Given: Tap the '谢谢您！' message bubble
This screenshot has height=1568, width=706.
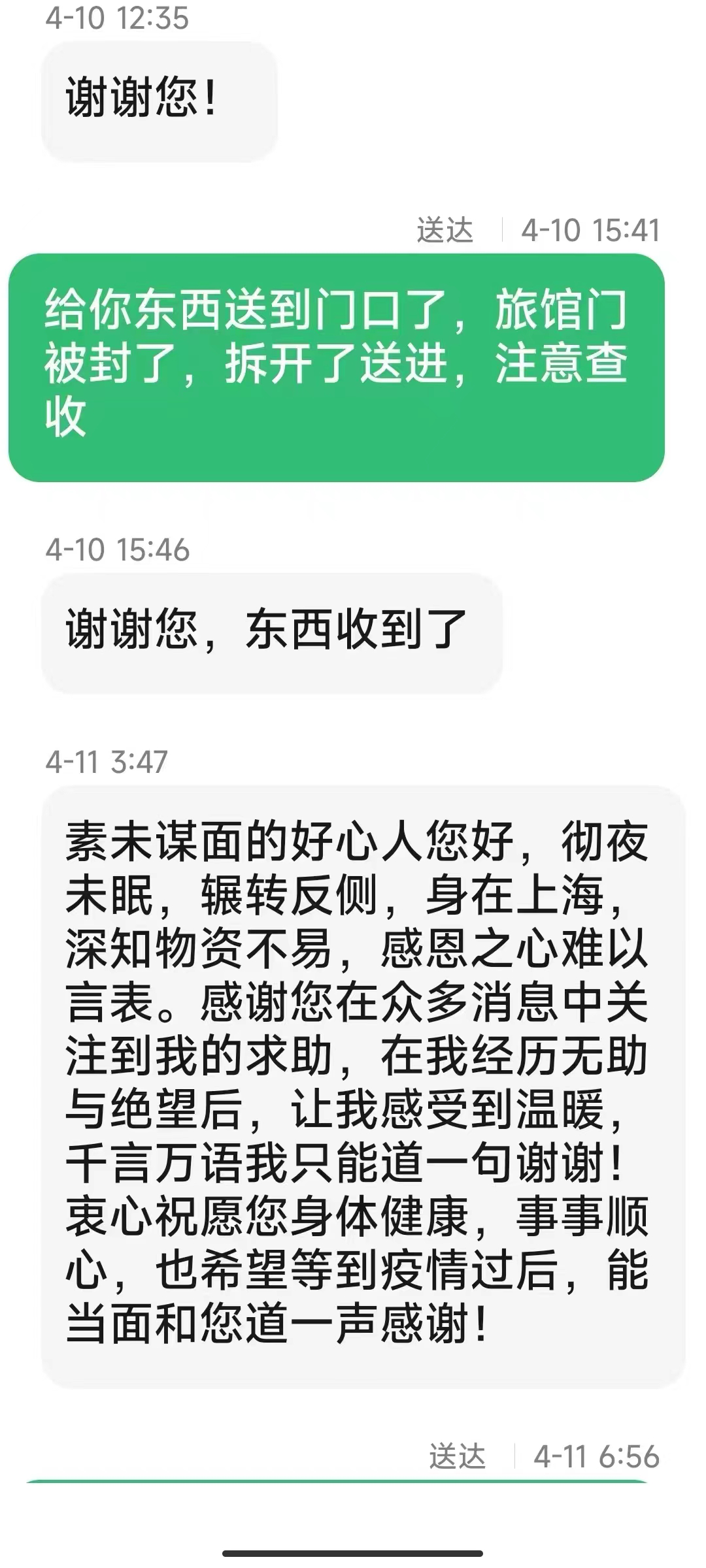Looking at the screenshot, I should [x=159, y=101].
